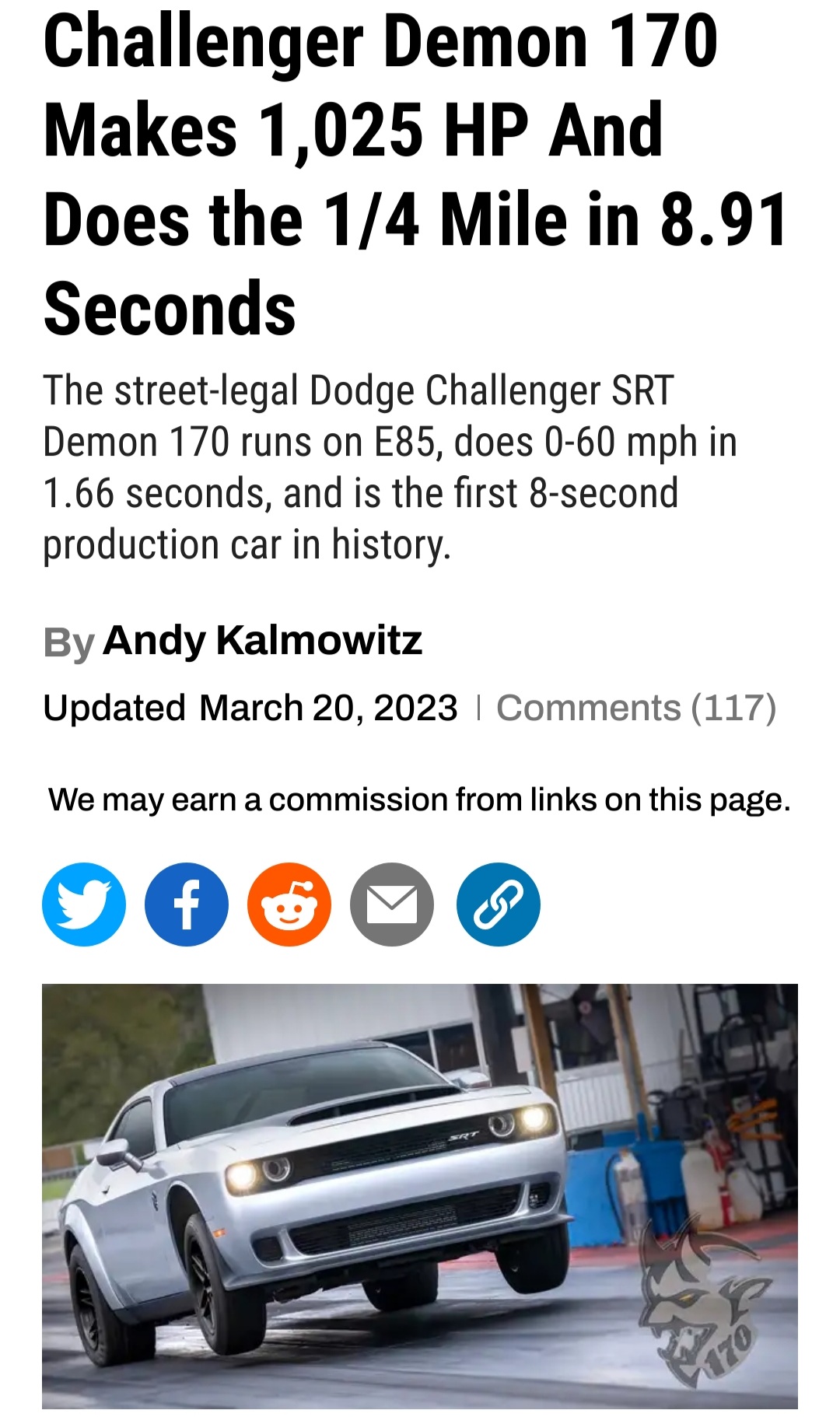Copy the article link

coord(498,904)
